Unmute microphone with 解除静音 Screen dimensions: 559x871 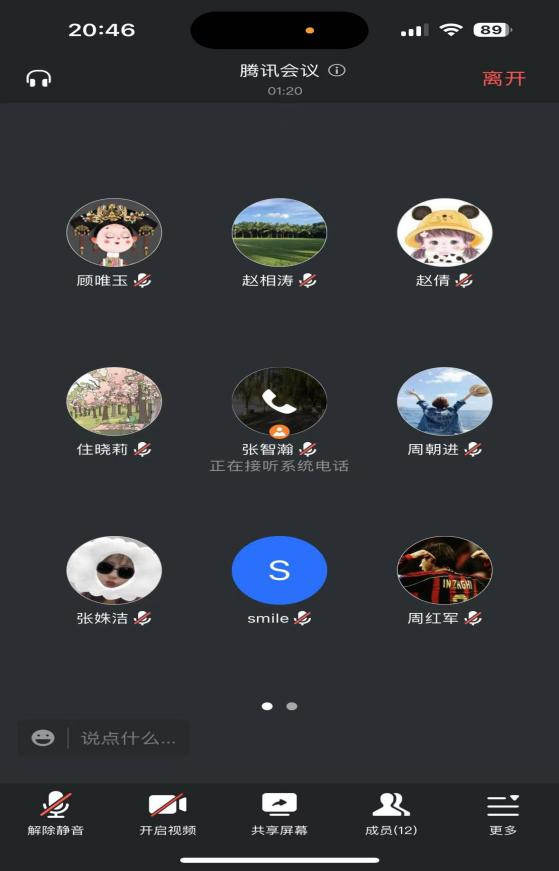56,814
